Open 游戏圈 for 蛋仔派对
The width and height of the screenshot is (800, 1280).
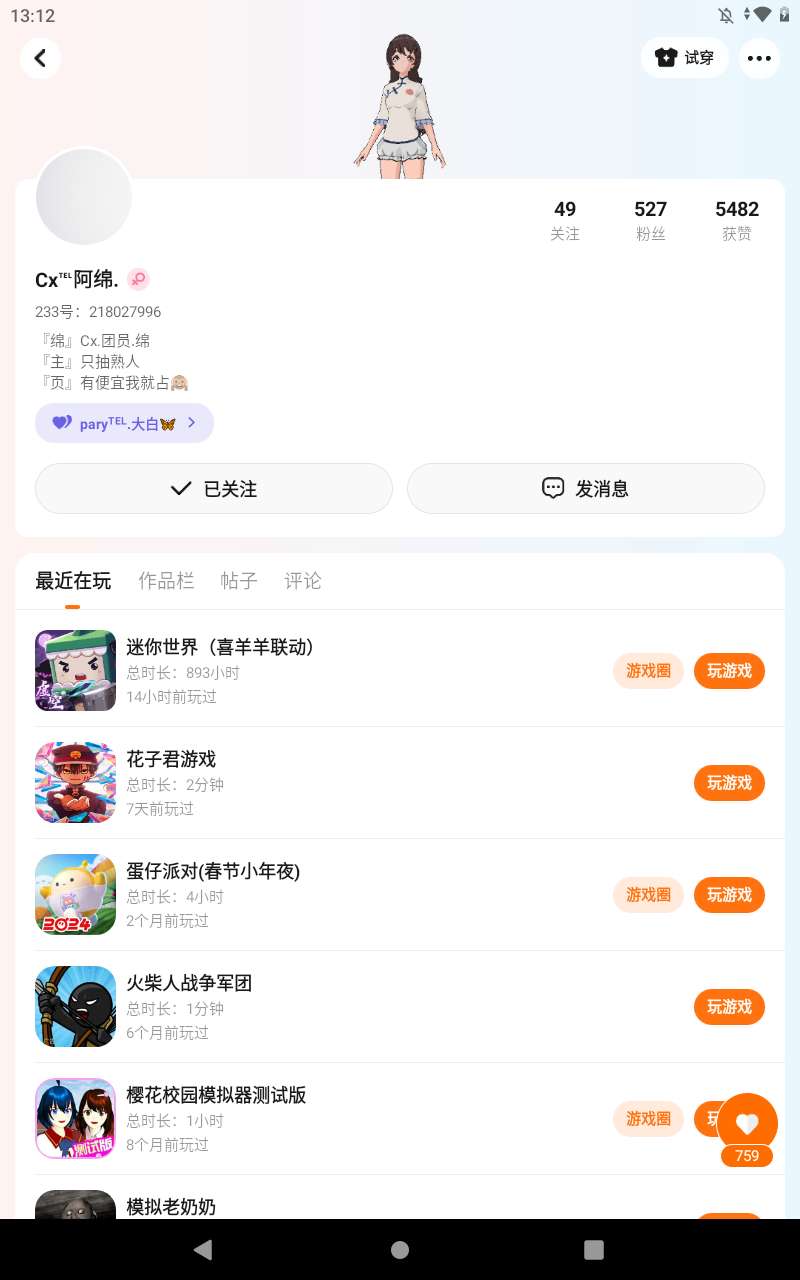tap(648, 895)
